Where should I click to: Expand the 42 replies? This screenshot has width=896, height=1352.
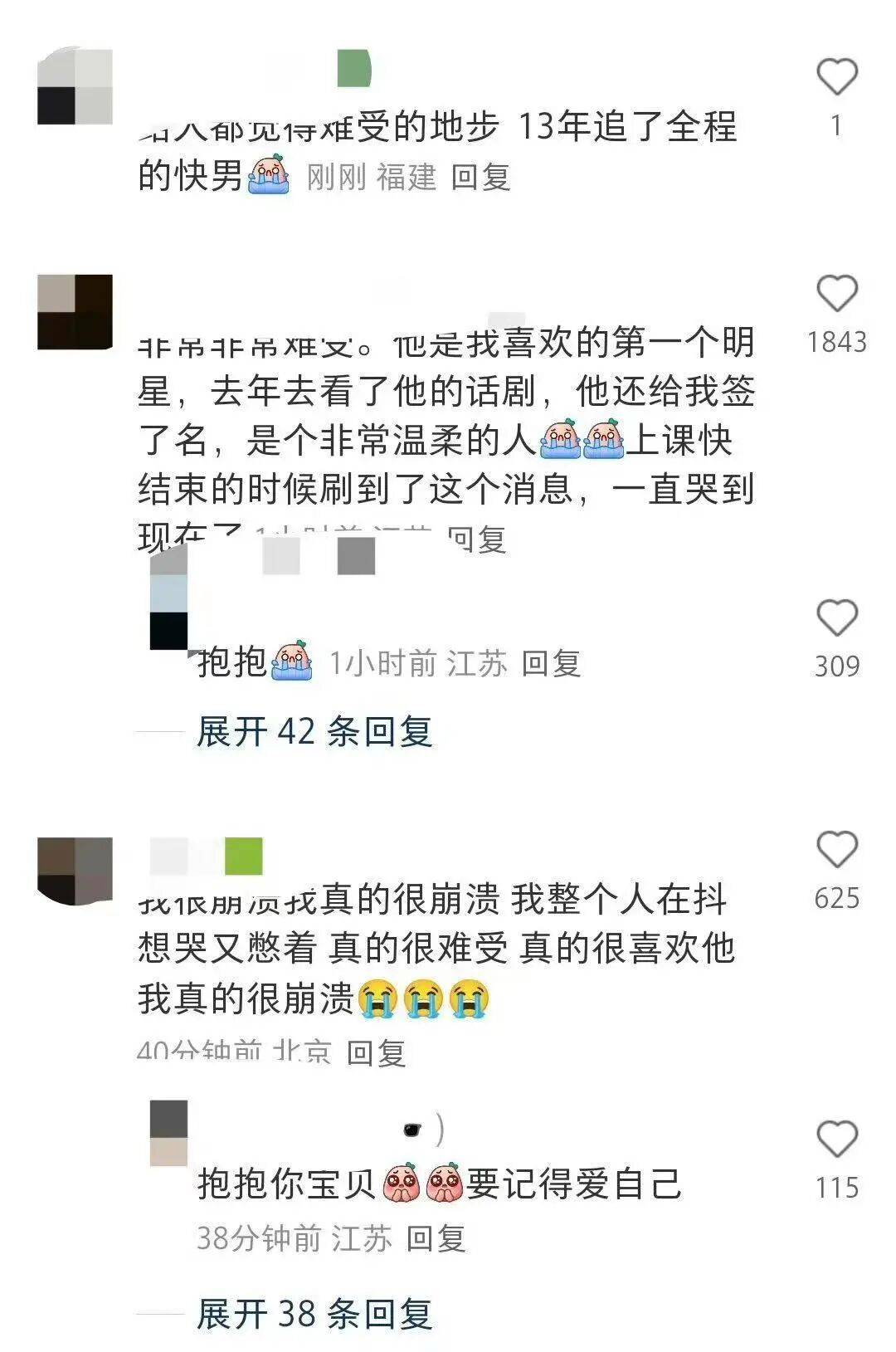coord(314,731)
